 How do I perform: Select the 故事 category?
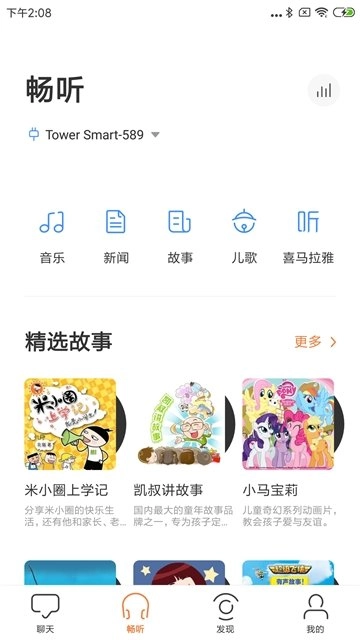pos(180,237)
